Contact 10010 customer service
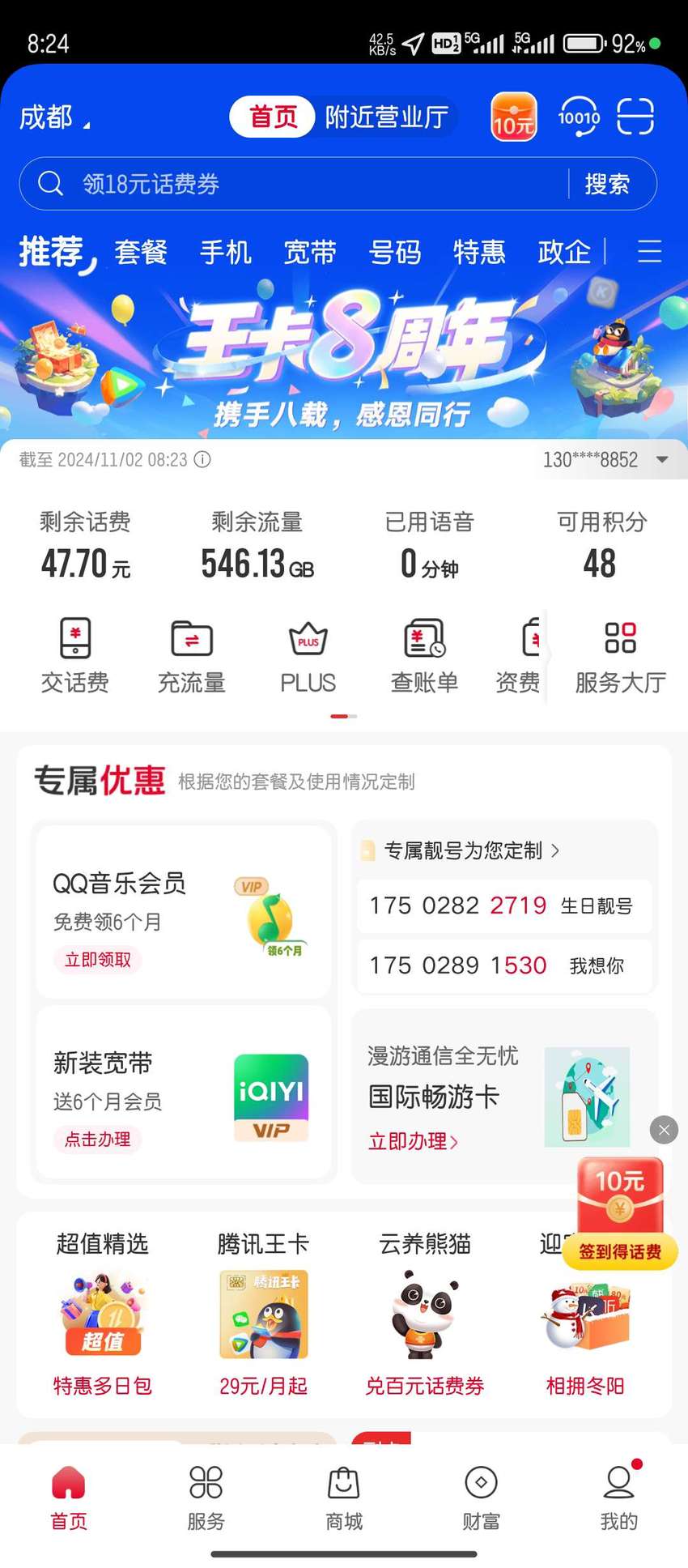Screen dimensions: 688x1568 [x=579, y=117]
